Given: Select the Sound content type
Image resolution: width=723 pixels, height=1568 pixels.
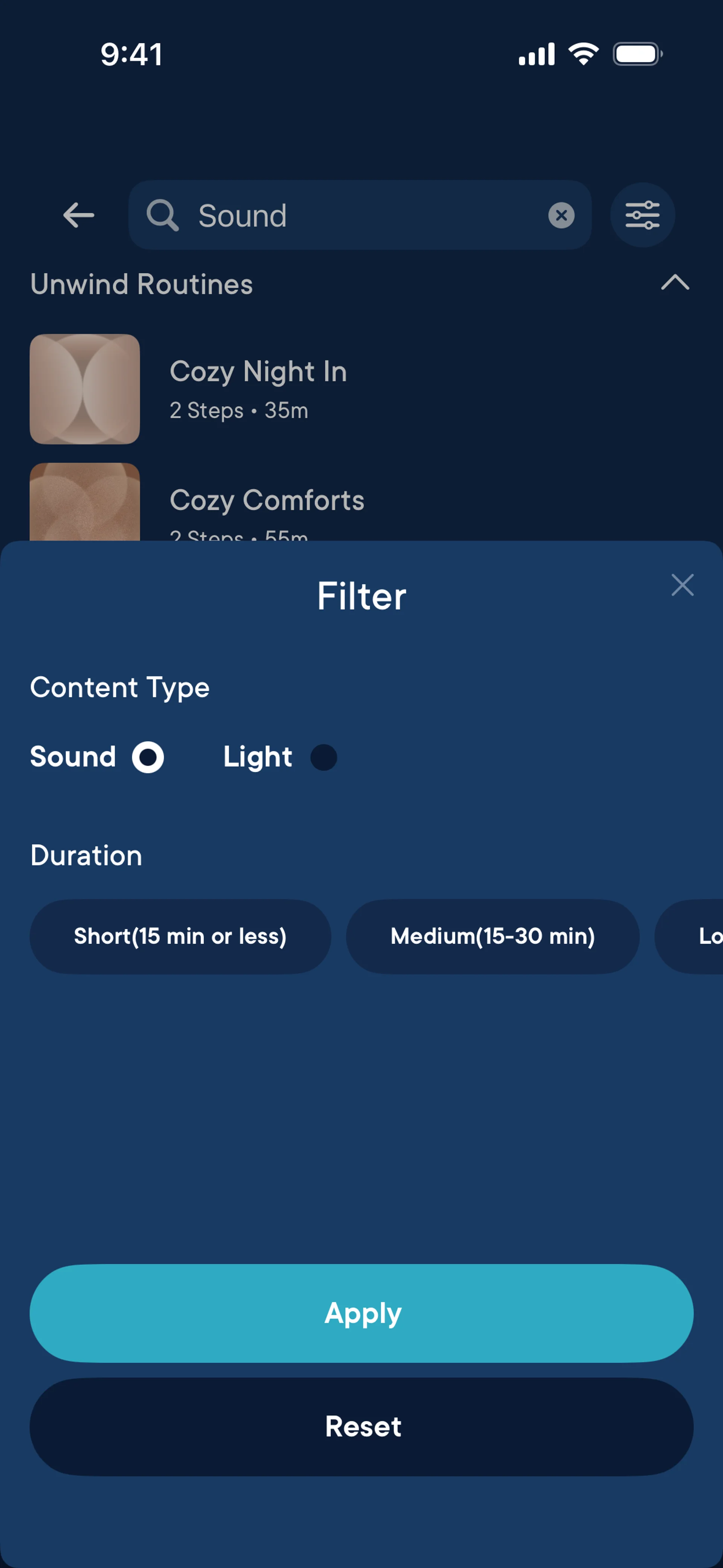Looking at the screenshot, I should [x=148, y=757].
